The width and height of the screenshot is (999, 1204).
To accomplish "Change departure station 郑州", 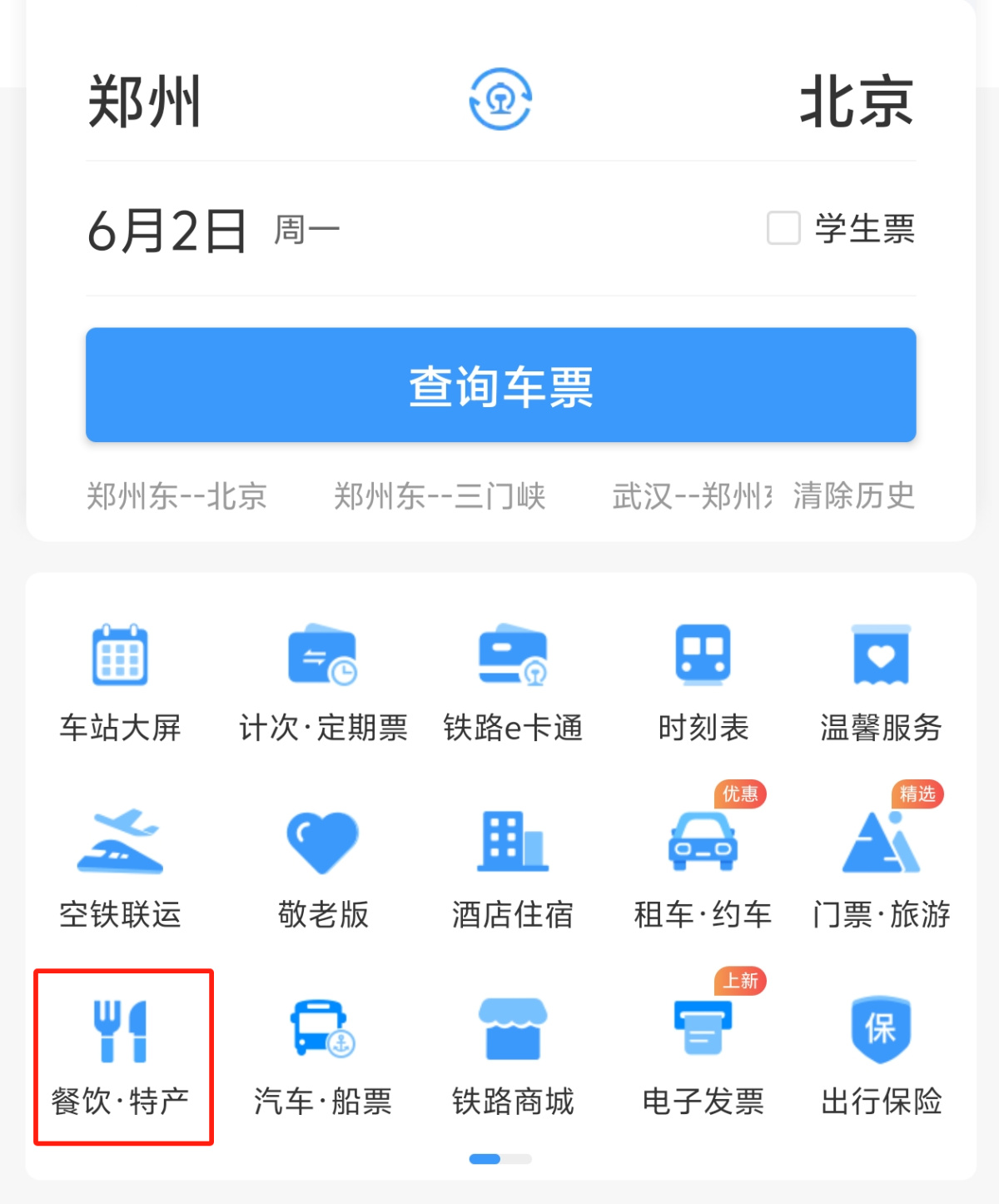I will 144,102.
